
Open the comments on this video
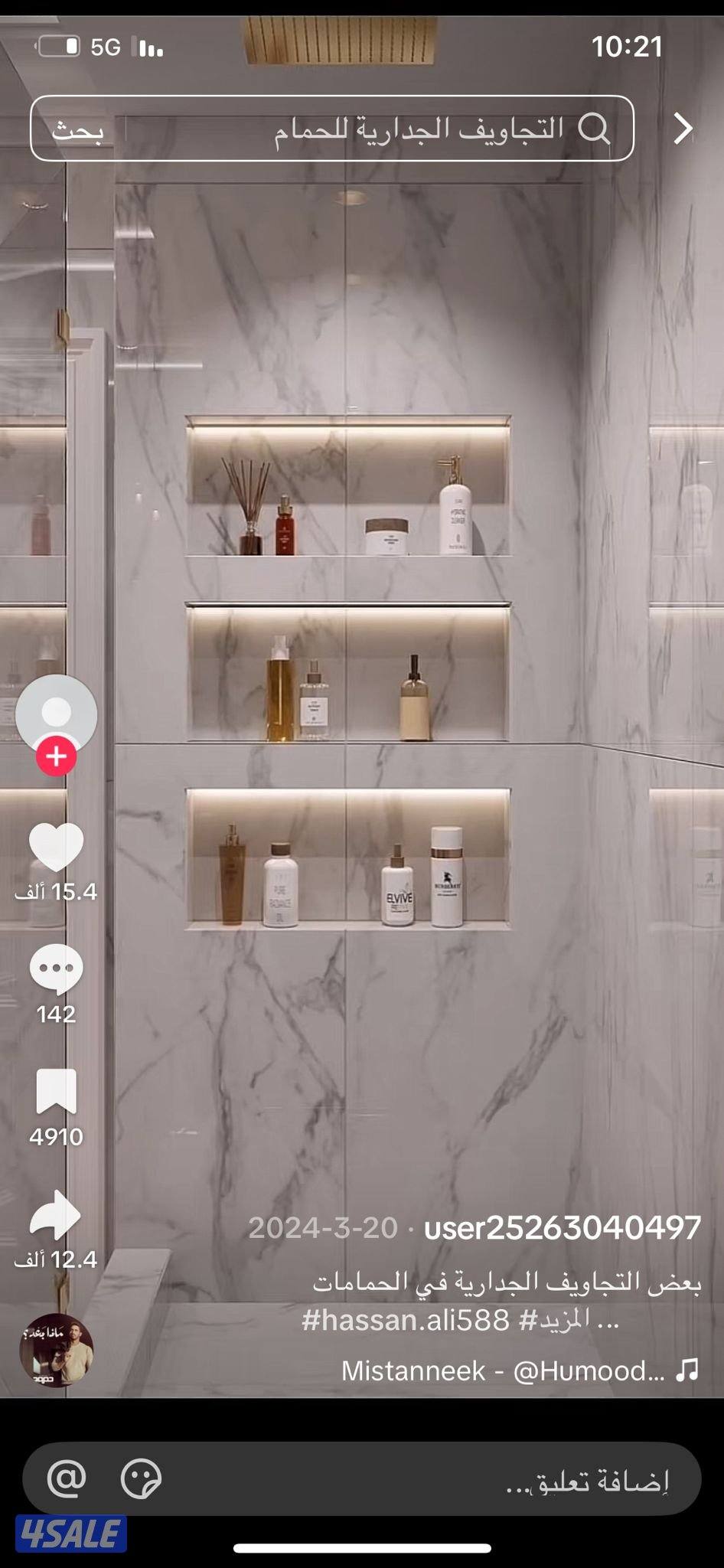(56, 969)
